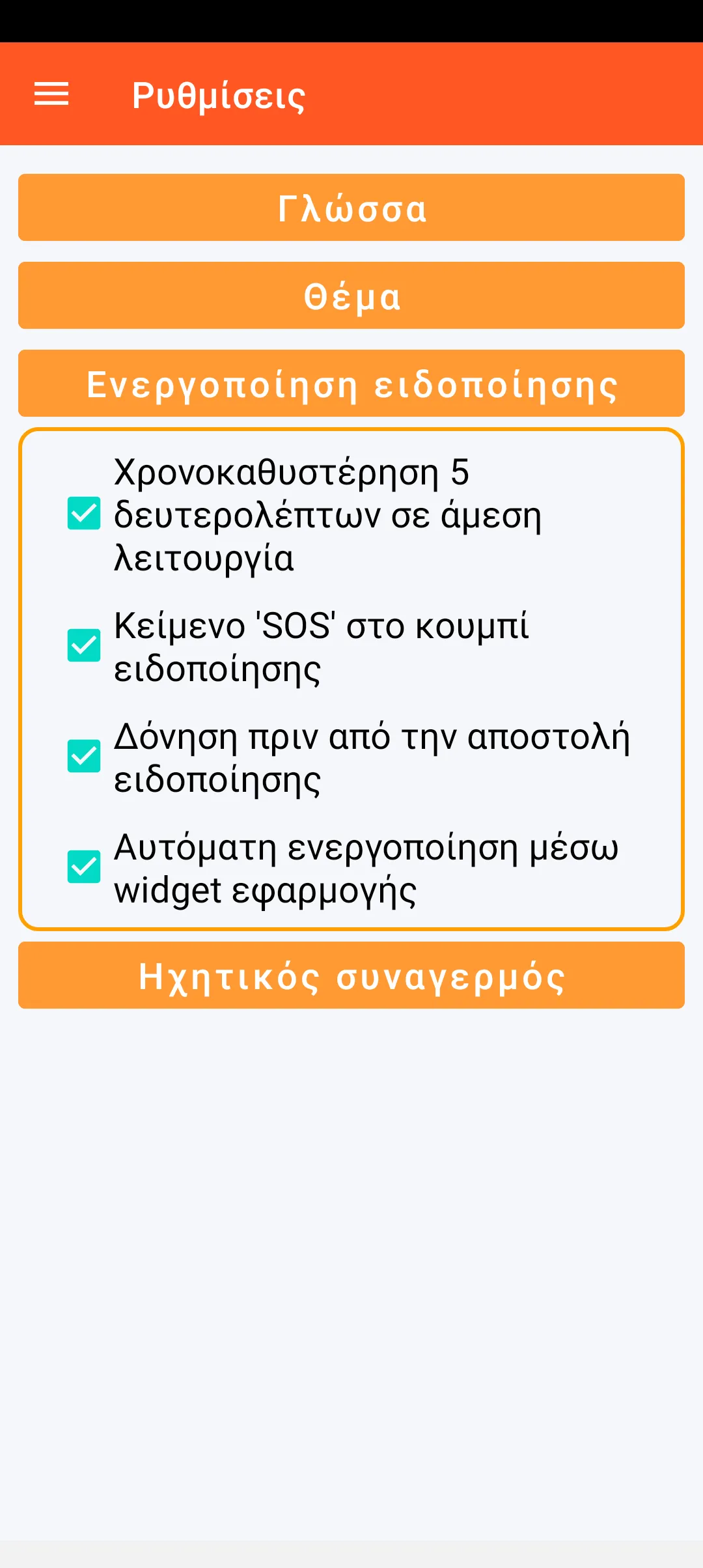
Task: Open the hamburger drawer menu
Action: 51,94
